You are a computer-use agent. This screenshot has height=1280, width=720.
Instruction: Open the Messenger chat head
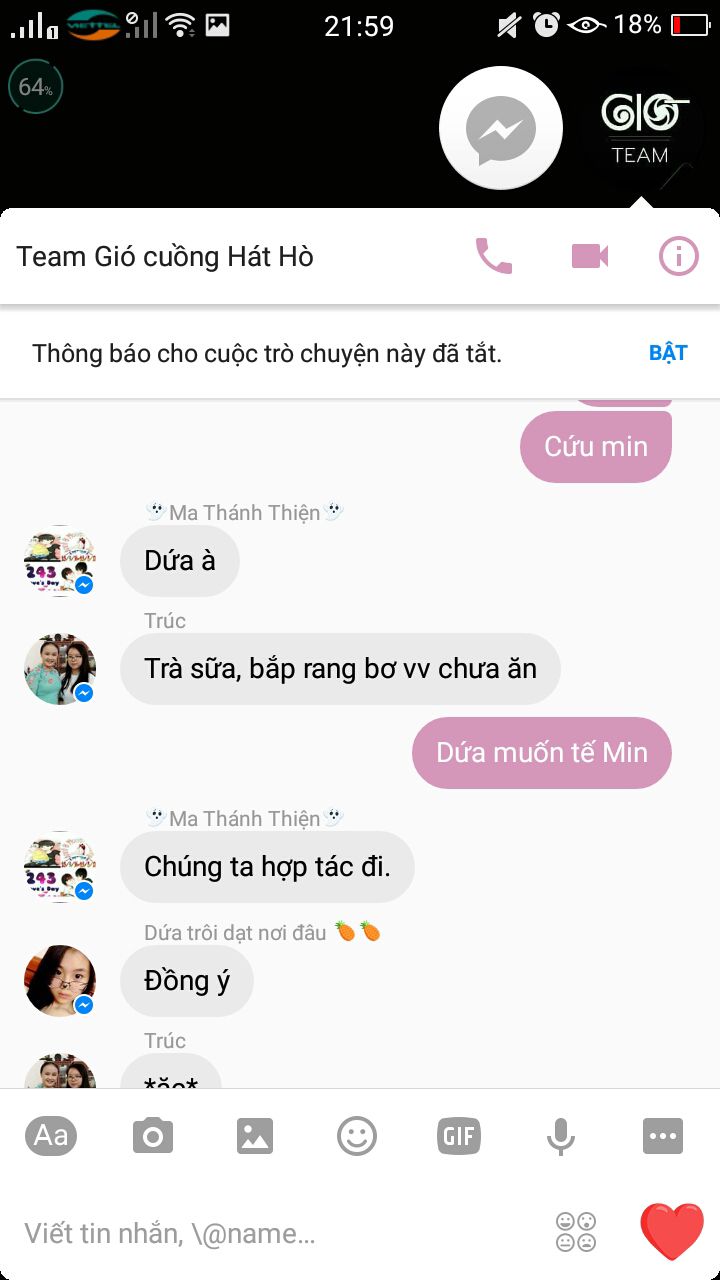pos(501,129)
